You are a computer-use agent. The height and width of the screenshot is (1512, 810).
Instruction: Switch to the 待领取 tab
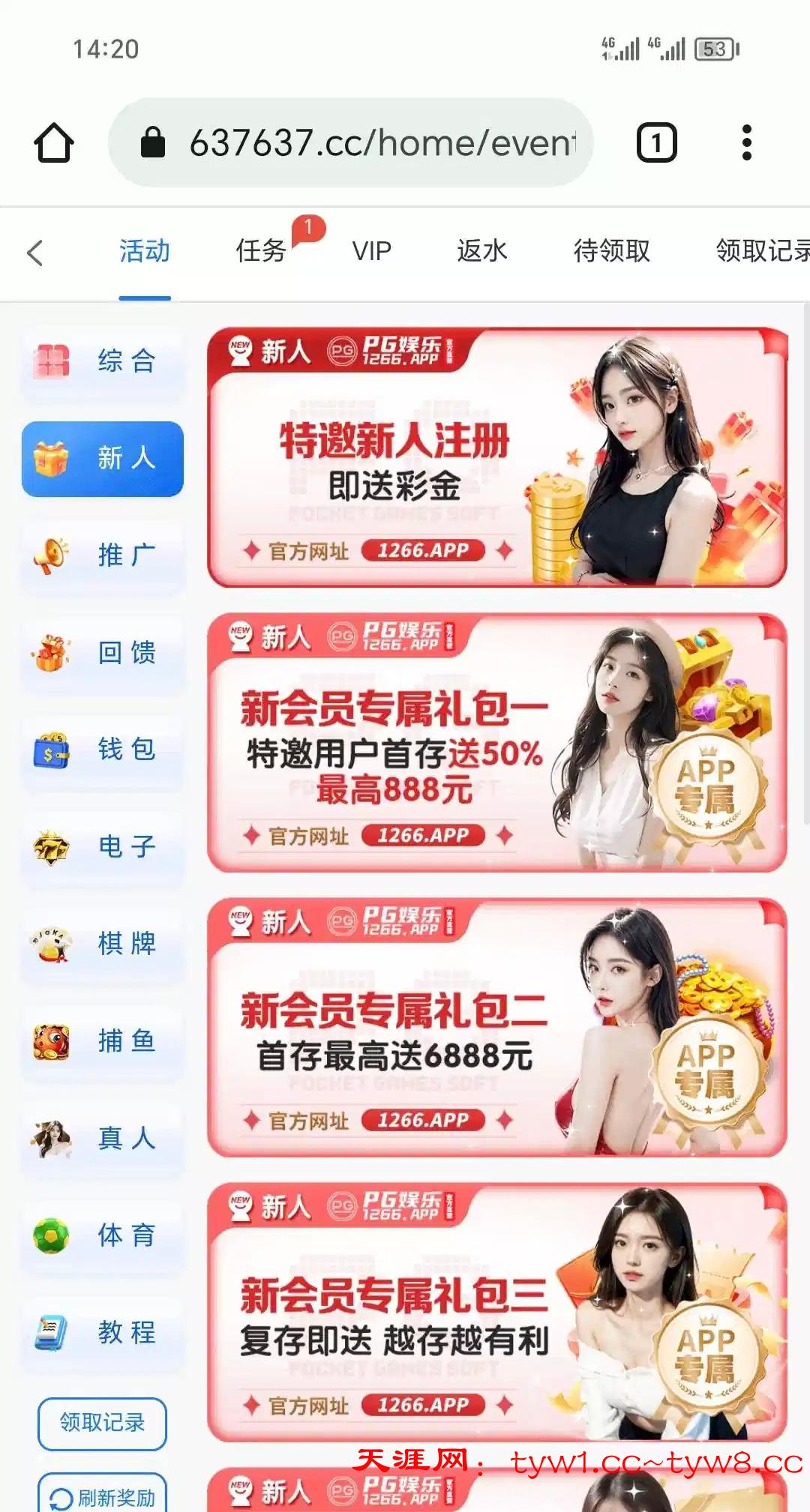pos(611,251)
